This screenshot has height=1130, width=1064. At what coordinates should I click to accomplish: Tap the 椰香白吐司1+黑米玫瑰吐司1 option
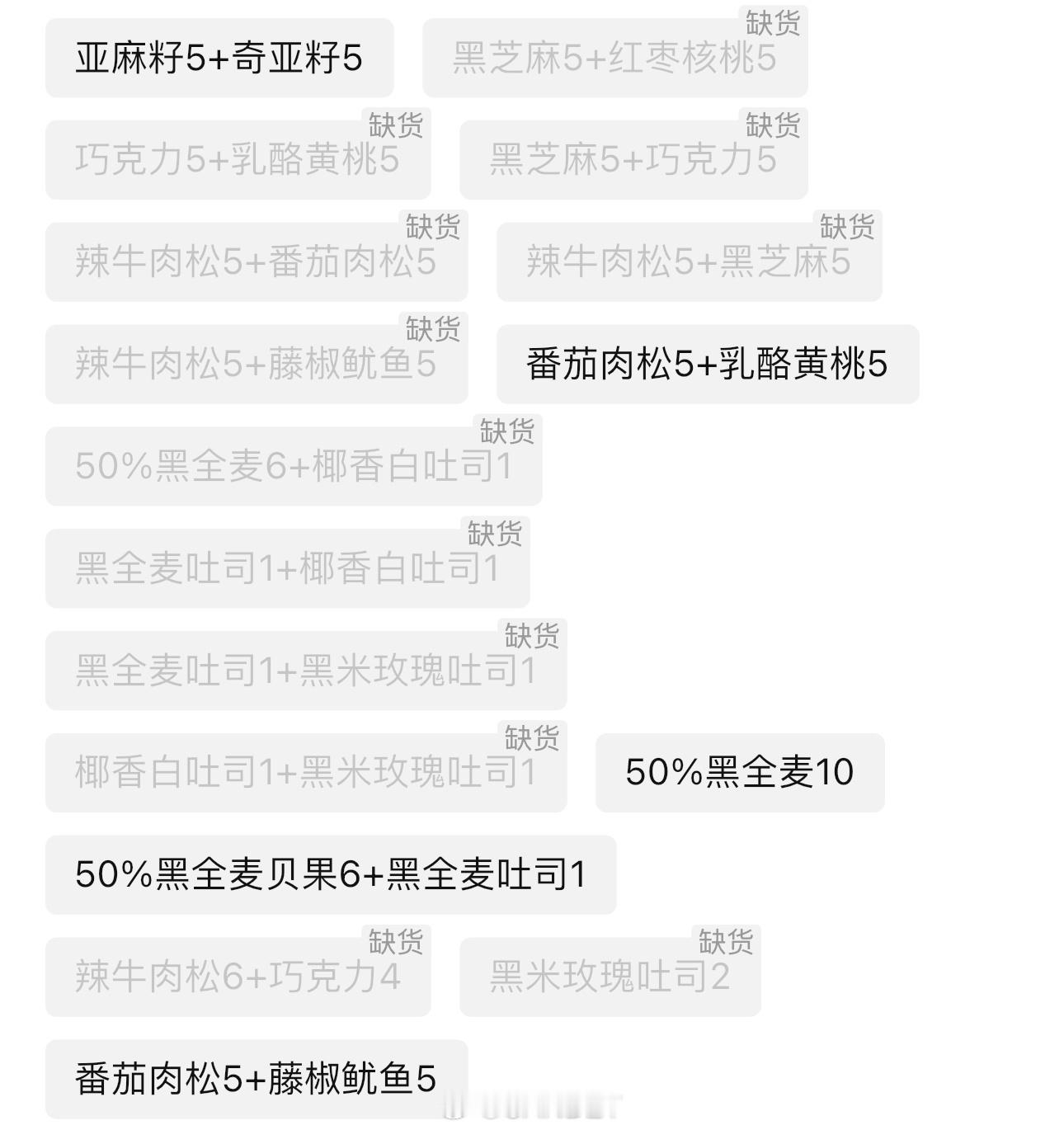(x=305, y=771)
